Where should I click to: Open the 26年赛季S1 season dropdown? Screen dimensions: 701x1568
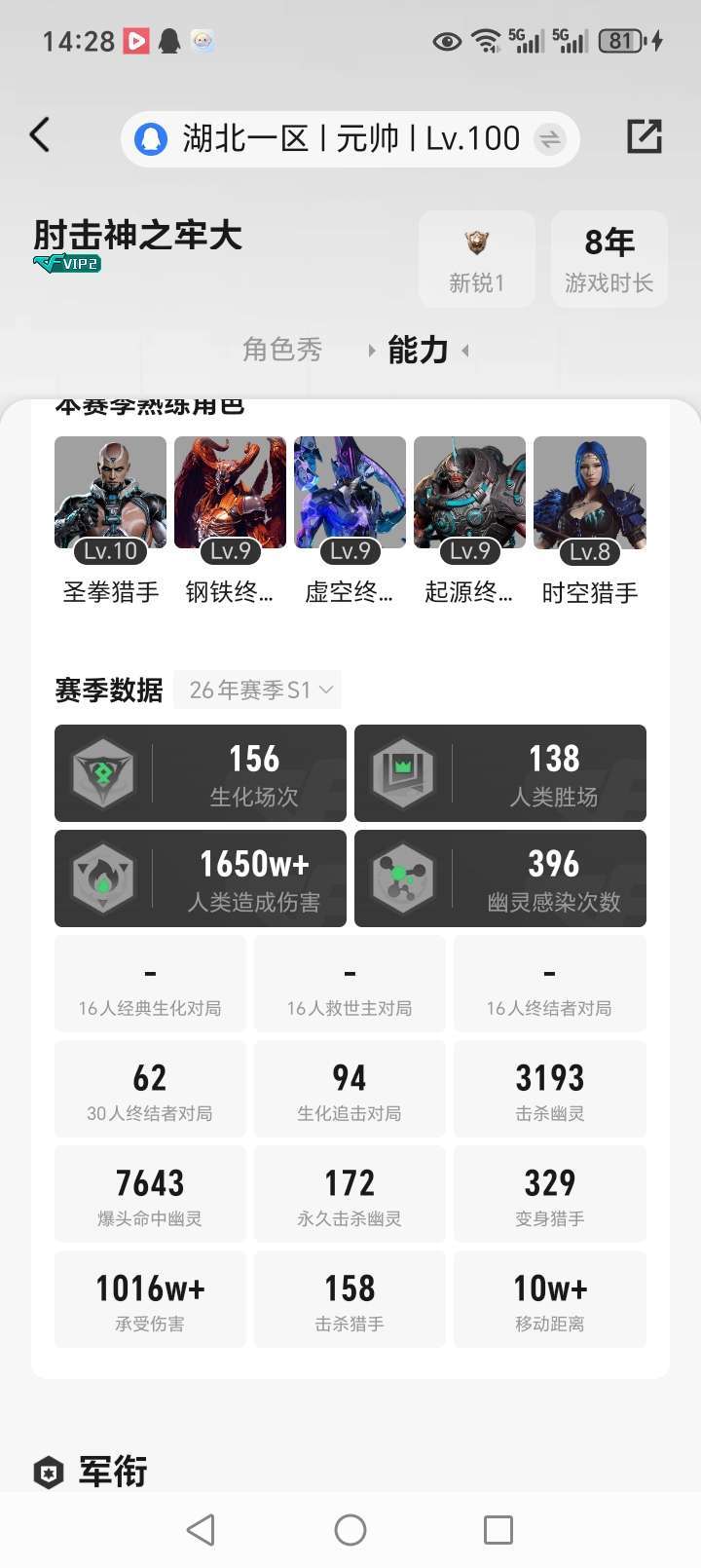coord(258,690)
